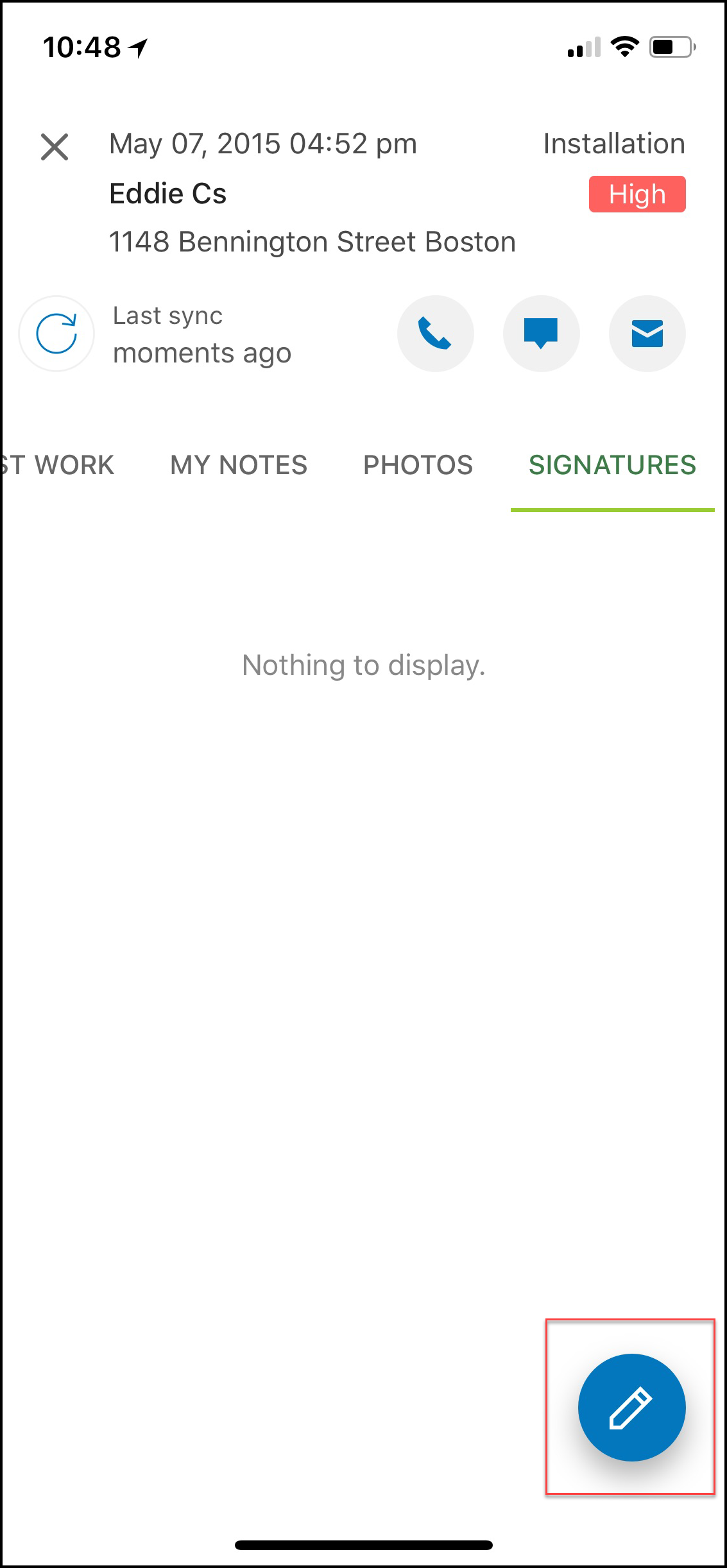Switch to the My Notes tab
Screen dimensions: 727x1568
coord(239,465)
